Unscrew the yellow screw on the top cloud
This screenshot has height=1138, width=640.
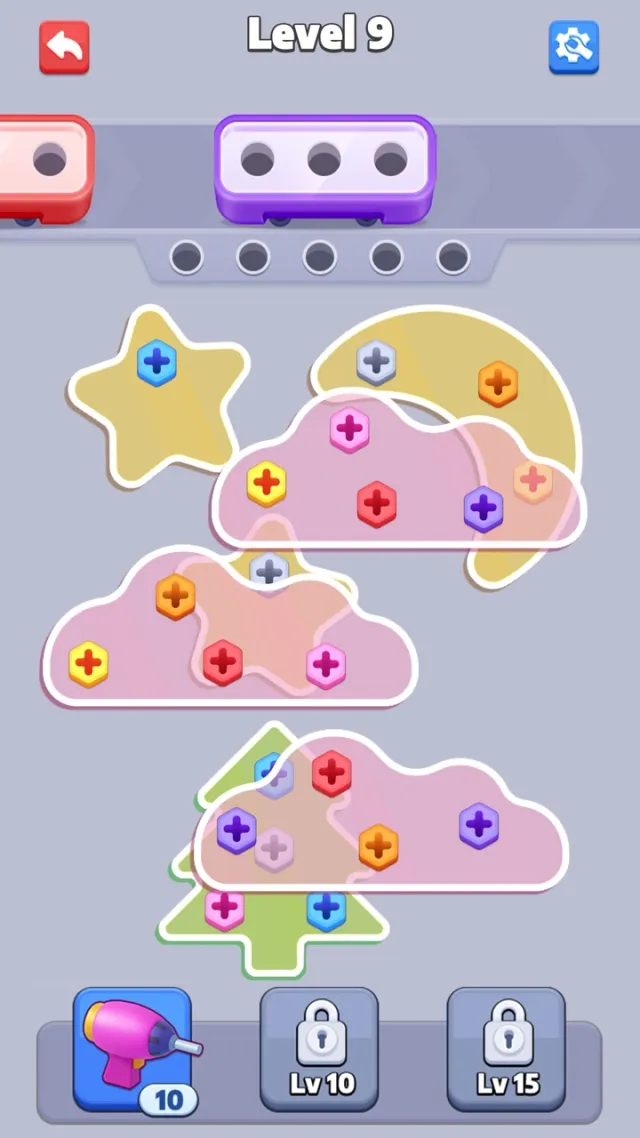tap(266, 484)
